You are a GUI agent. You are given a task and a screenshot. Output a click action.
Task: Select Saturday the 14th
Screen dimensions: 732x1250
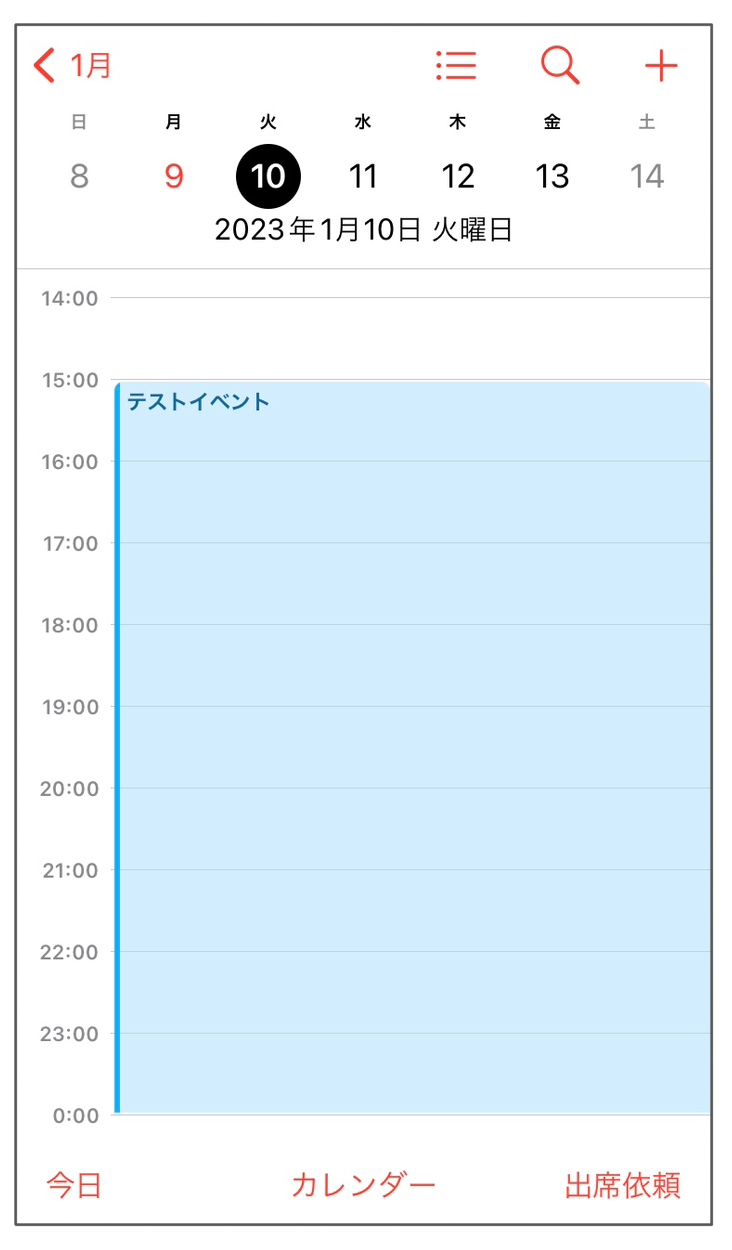pyautogui.click(x=647, y=175)
